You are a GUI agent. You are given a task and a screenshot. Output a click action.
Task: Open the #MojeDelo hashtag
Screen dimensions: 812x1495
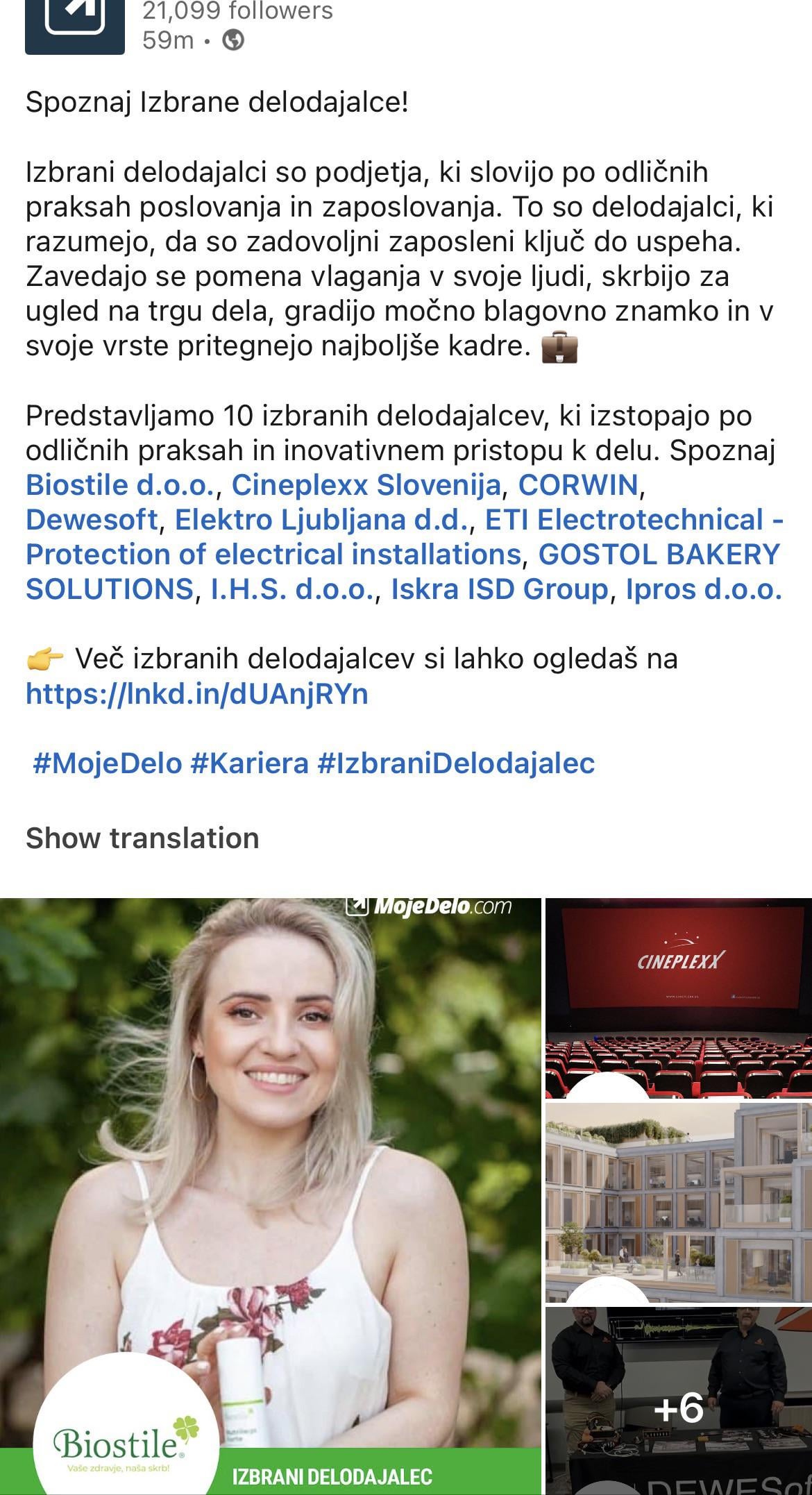107,763
